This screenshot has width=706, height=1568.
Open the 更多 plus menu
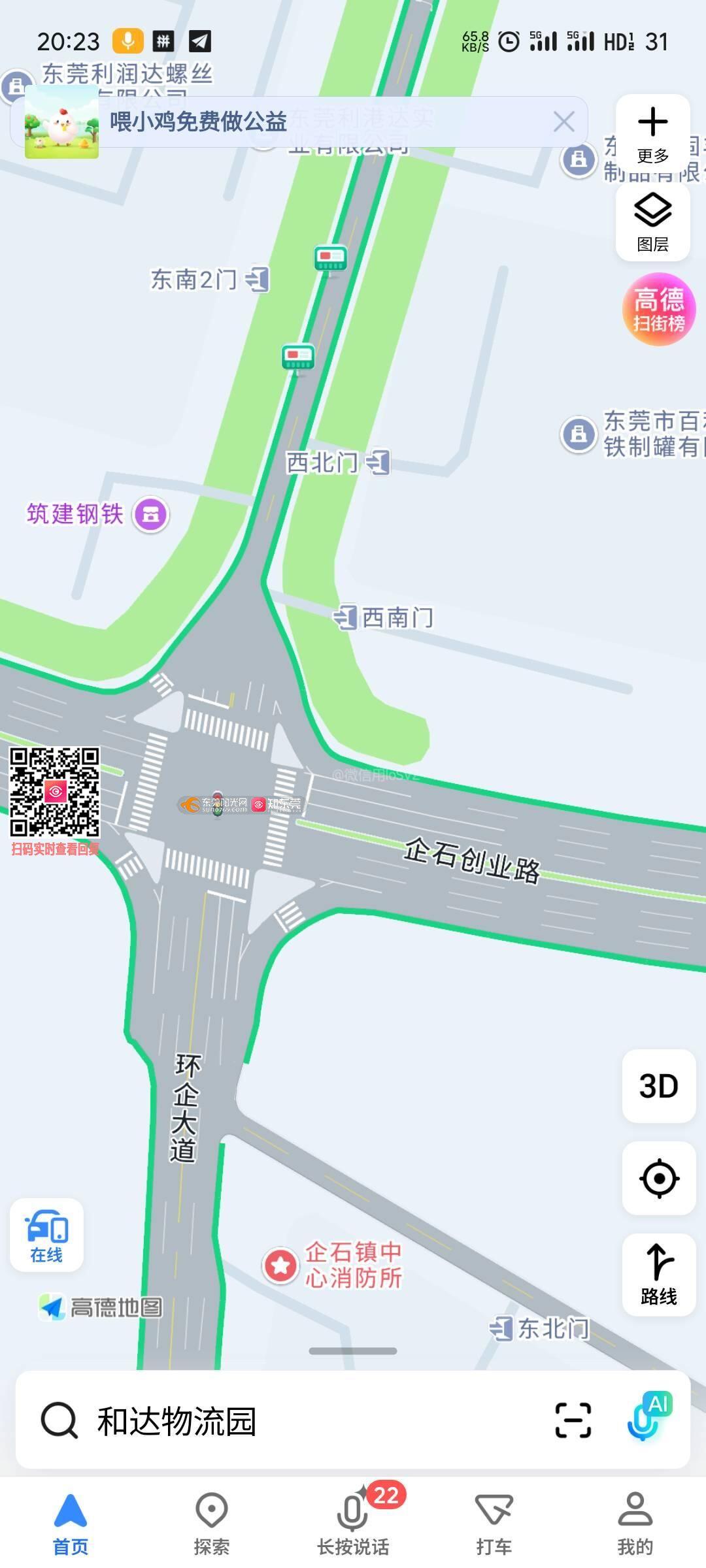tap(652, 135)
